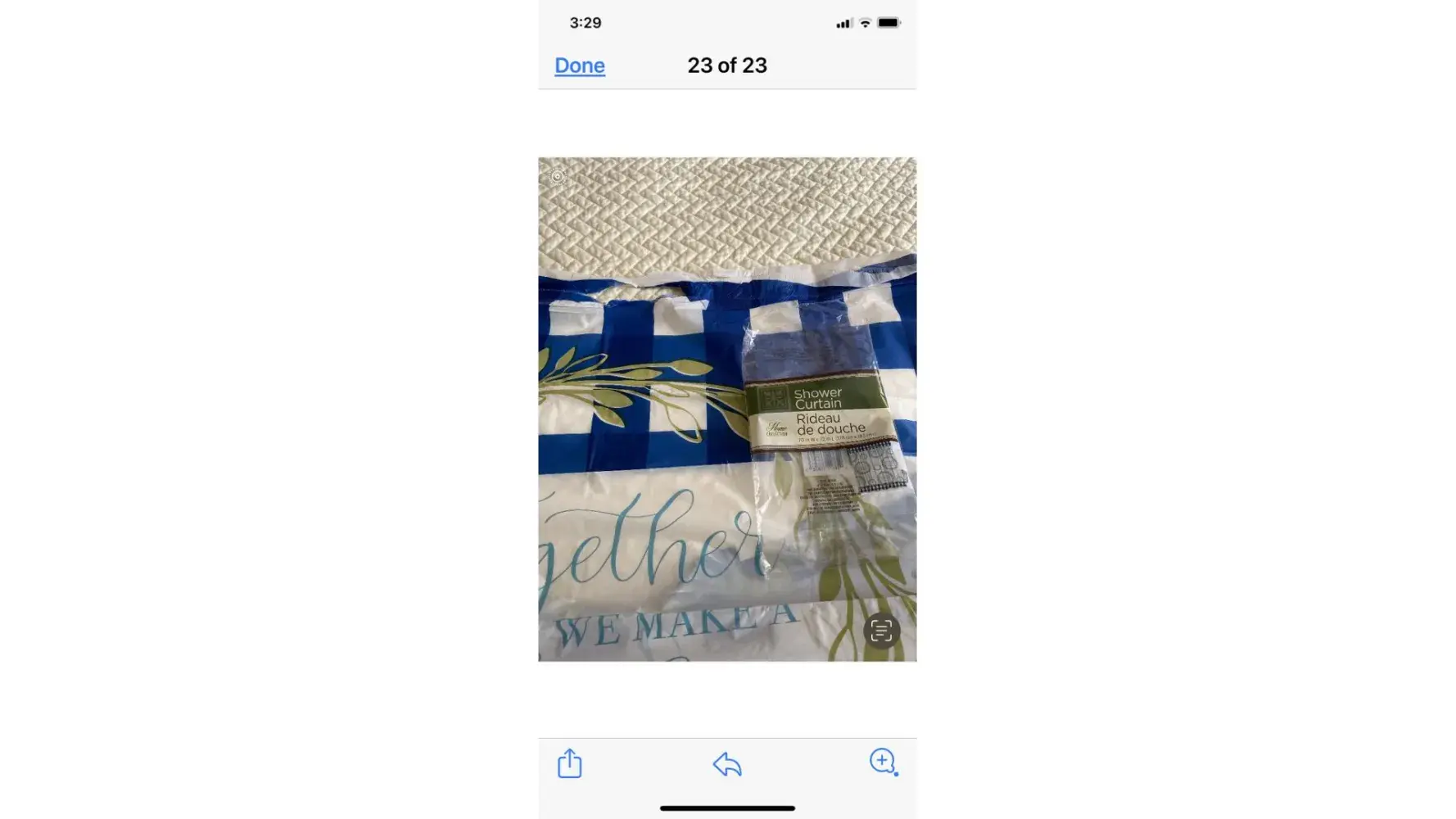
Task: Tap the shower curtain photo
Action: tap(727, 409)
